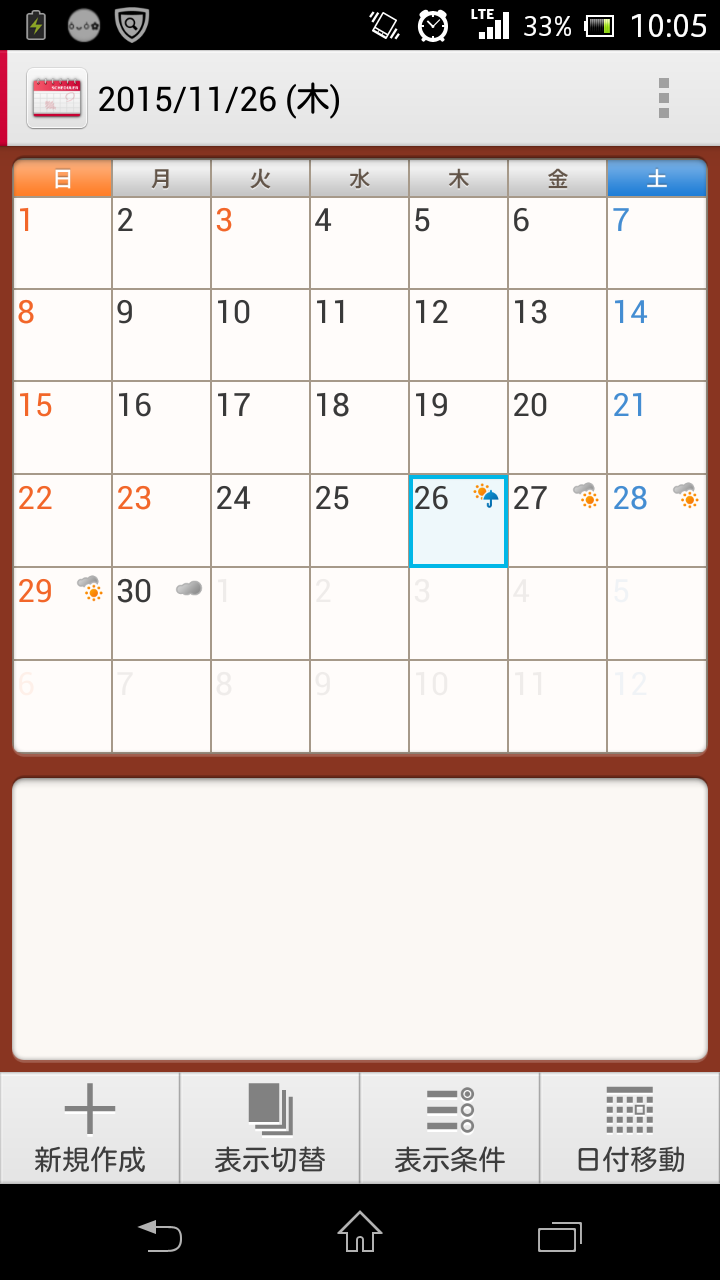Tap 新規作成 to create new event
Viewport: 720px width, 1280px height.
click(x=90, y=1129)
